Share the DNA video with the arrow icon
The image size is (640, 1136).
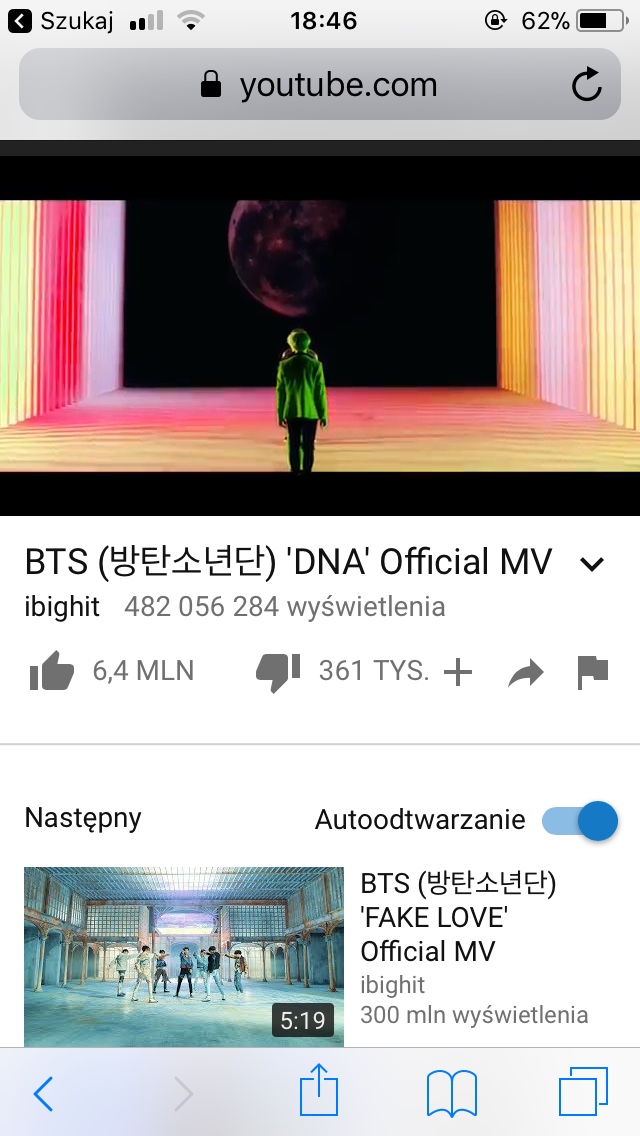coord(525,674)
